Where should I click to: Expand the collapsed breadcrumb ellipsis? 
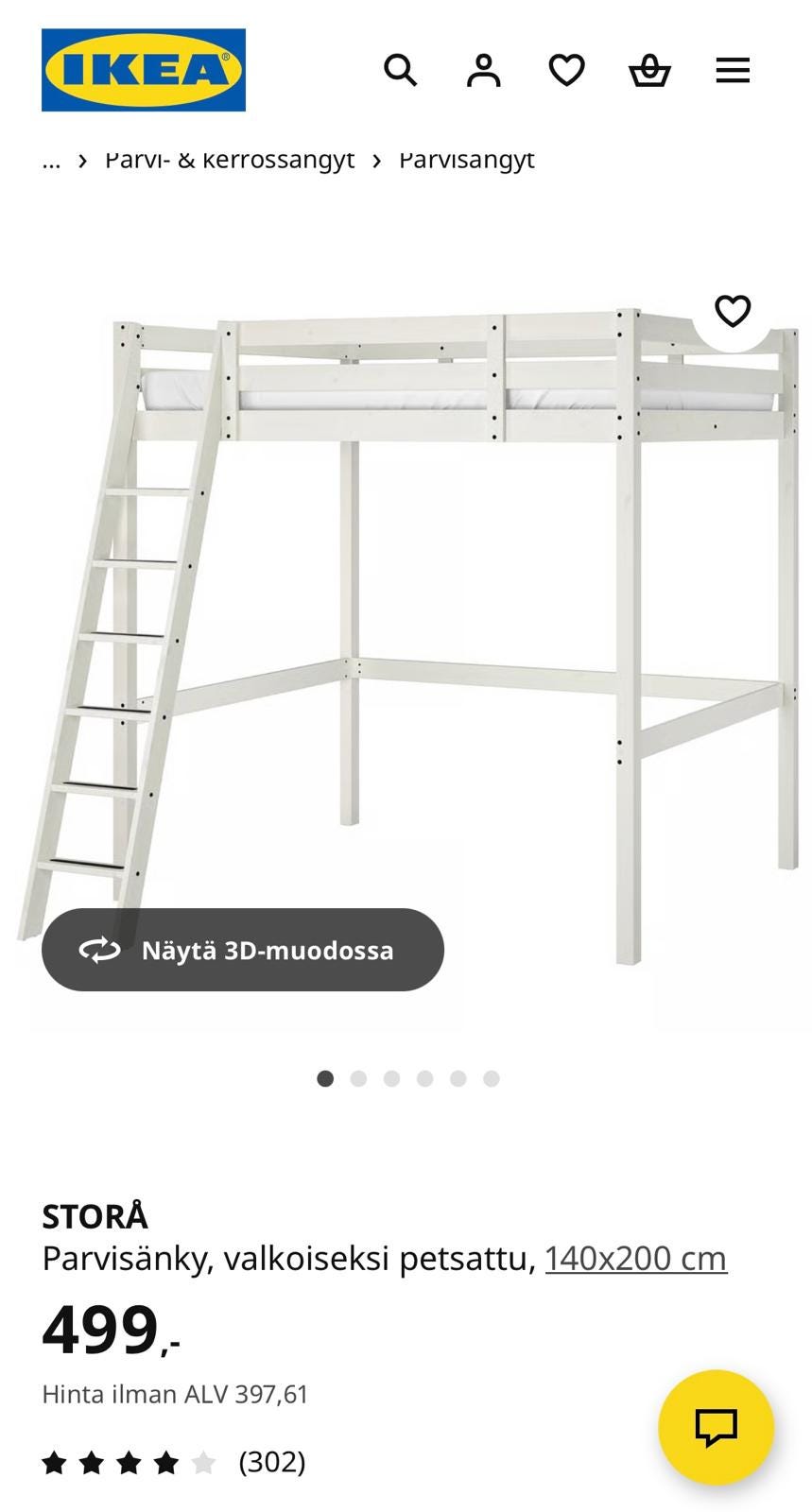(51, 160)
